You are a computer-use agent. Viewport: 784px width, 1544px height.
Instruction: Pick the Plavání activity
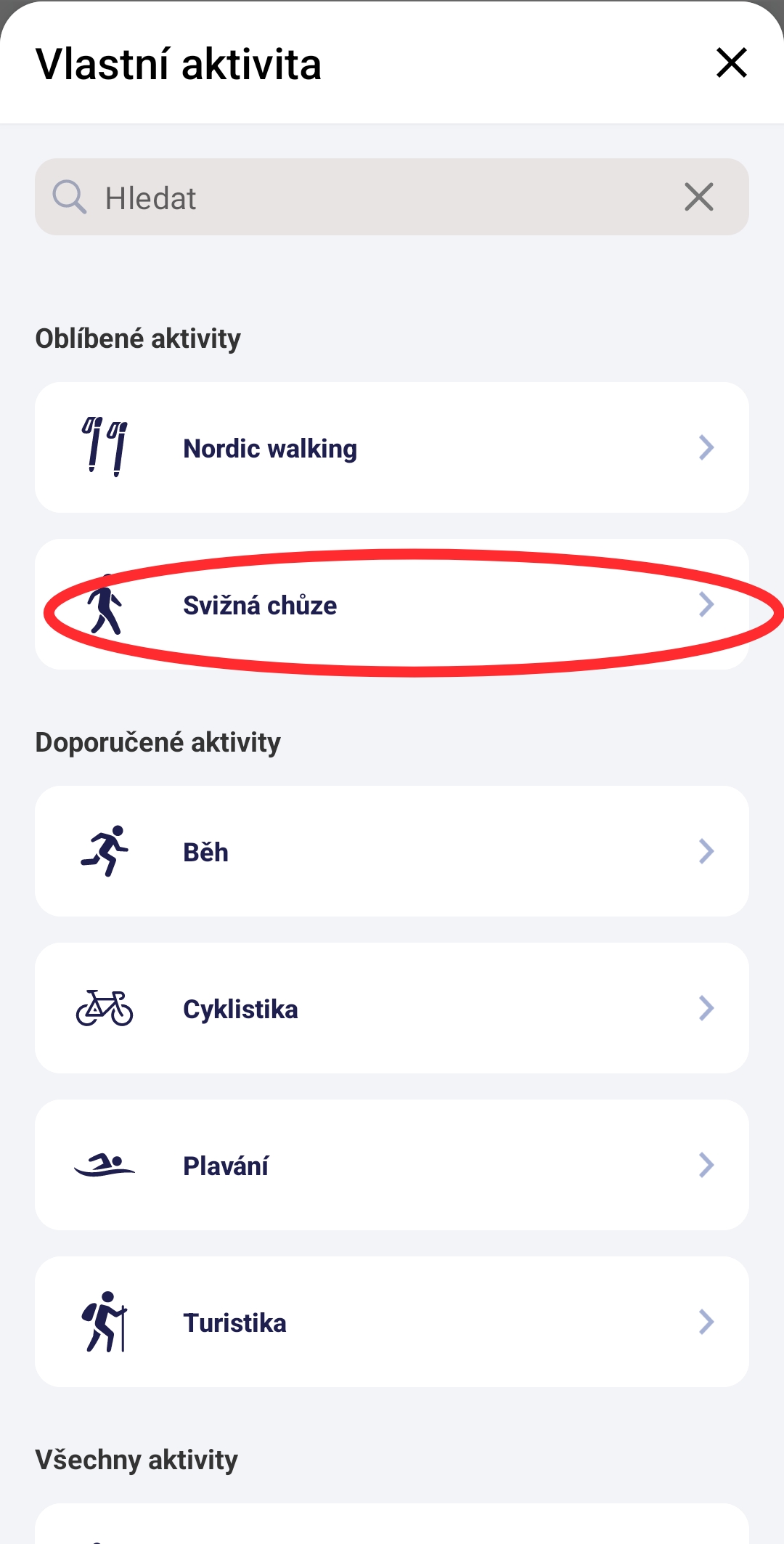point(392,1165)
